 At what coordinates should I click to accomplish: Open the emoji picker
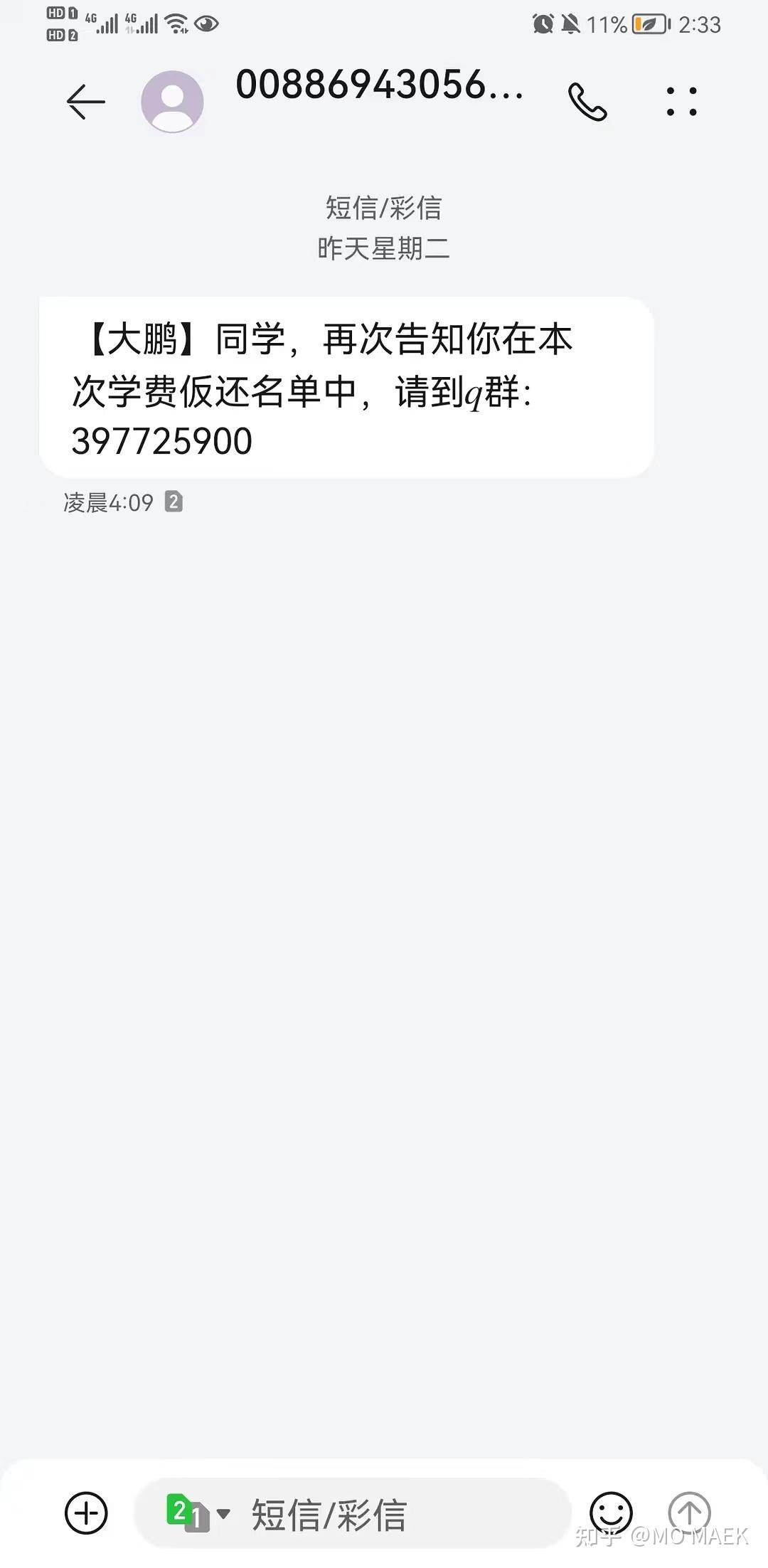(611, 1513)
